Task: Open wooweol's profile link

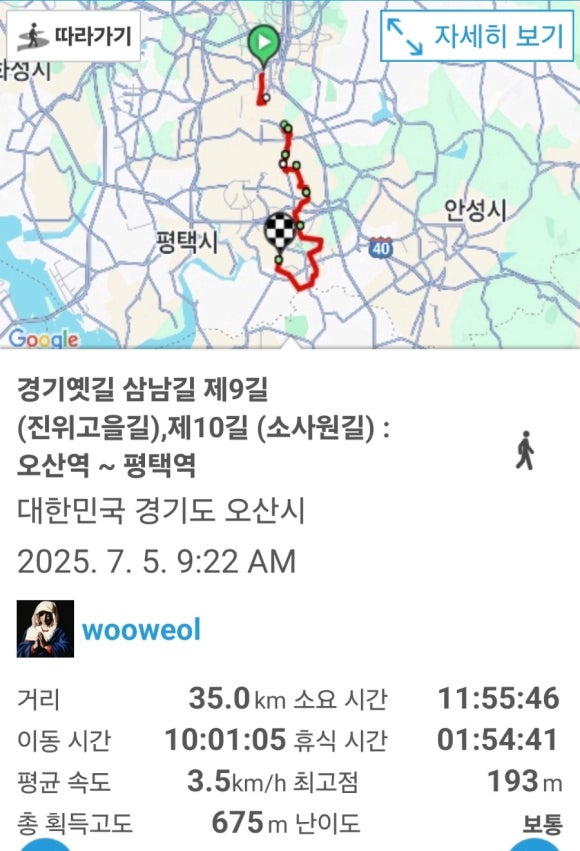Action: click(x=141, y=629)
